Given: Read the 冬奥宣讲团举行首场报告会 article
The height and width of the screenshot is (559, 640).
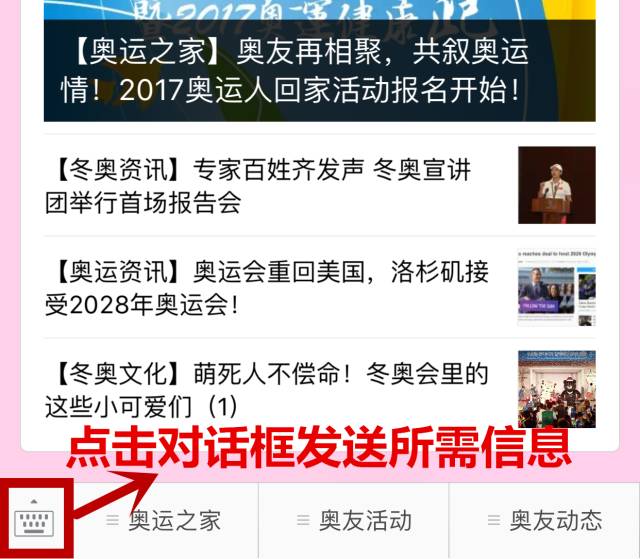Looking at the screenshot, I should click(270, 185).
